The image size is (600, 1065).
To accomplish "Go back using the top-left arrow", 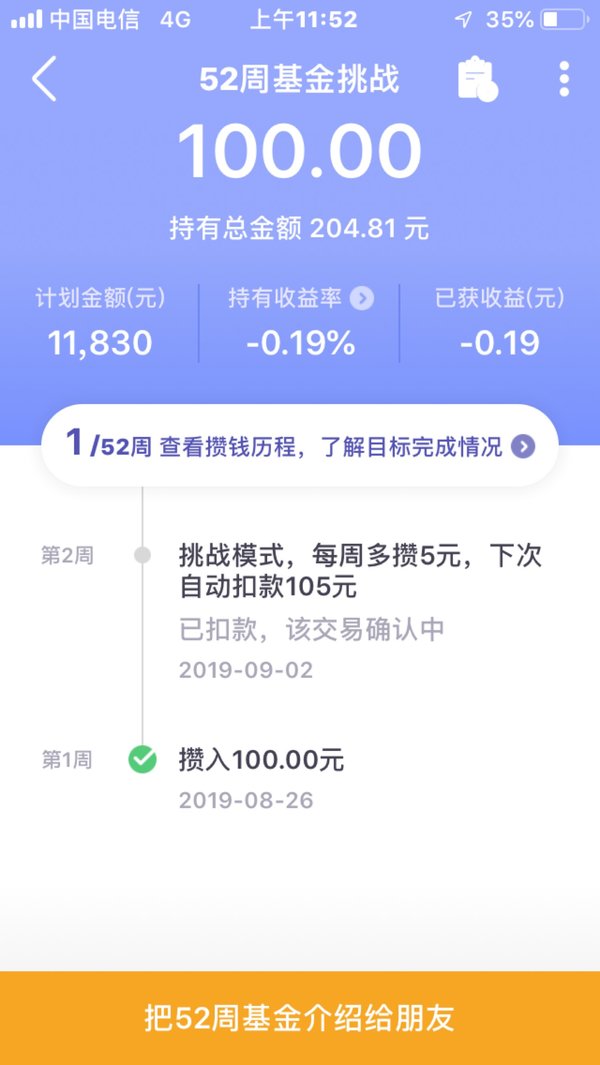I will click(44, 79).
